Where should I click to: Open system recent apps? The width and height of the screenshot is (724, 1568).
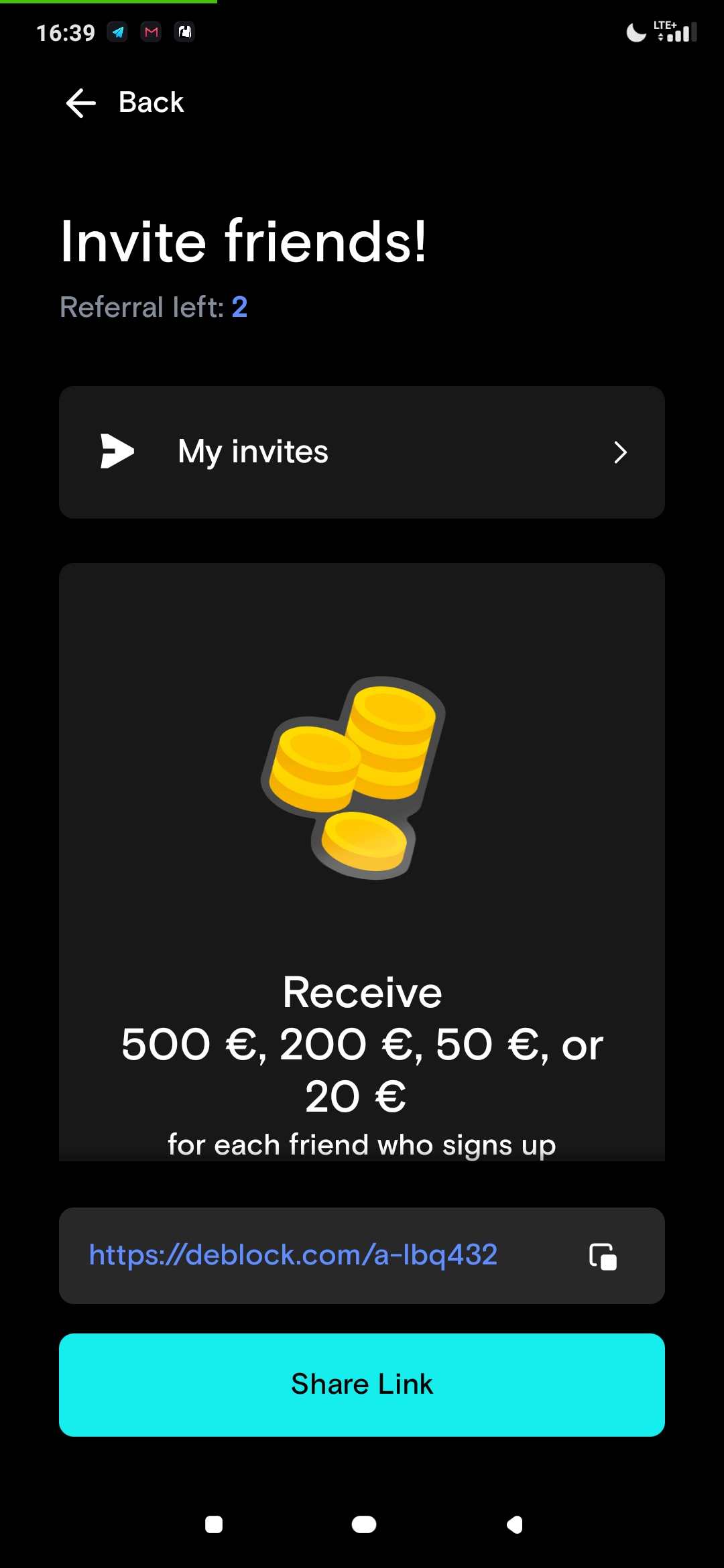pyautogui.click(x=214, y=1525)
